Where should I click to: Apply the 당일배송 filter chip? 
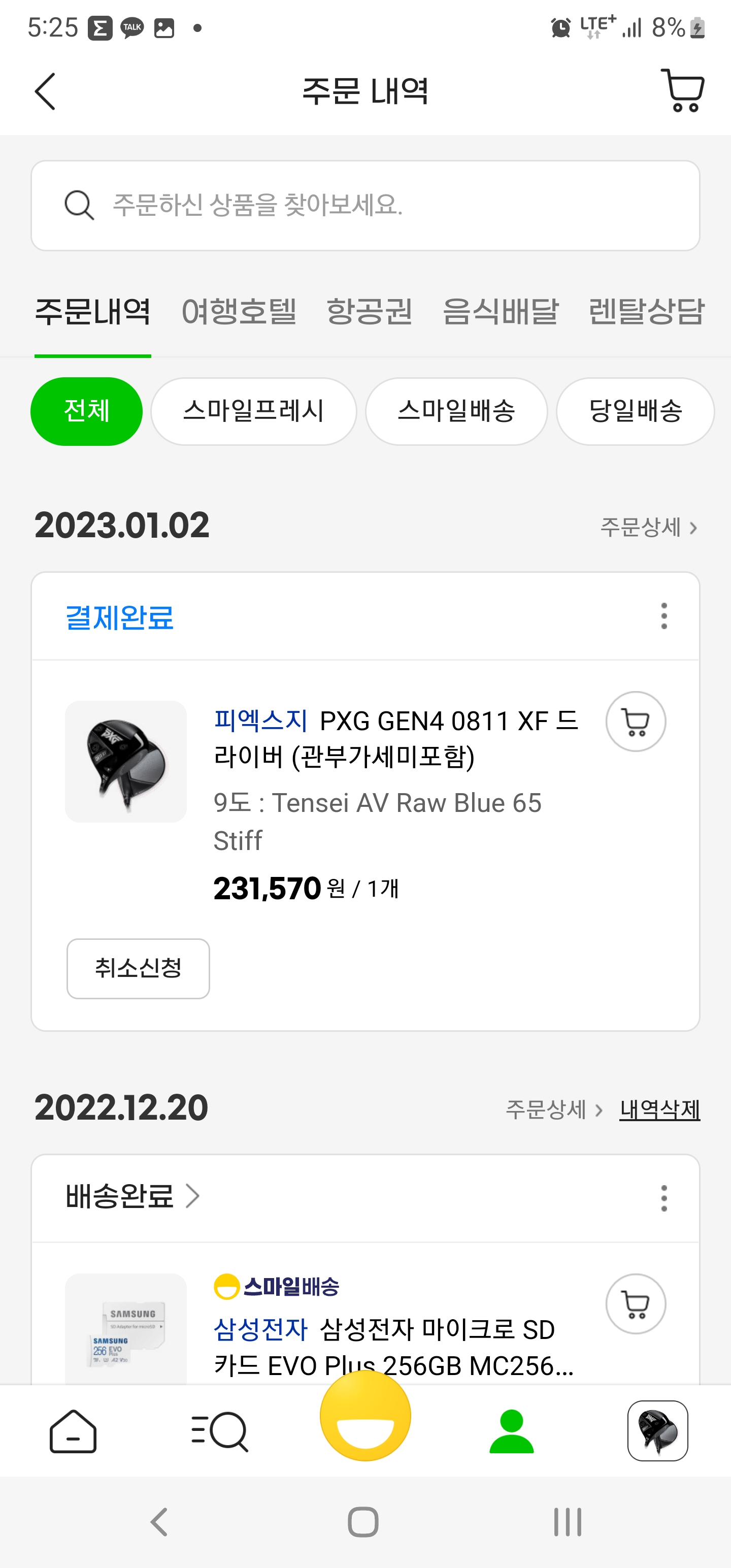pos(635,411)
